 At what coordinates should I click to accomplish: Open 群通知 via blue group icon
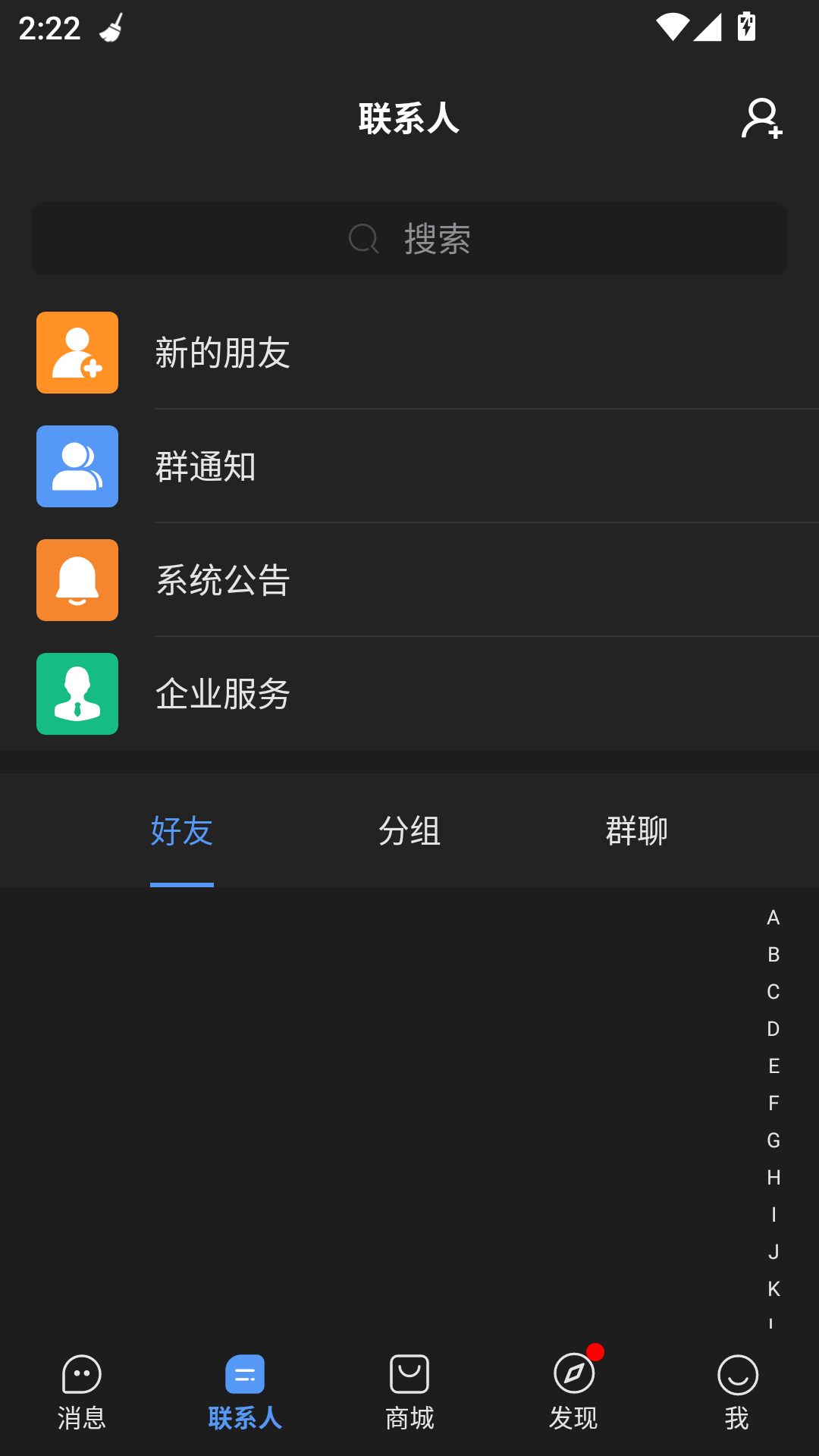pos(77,466)
